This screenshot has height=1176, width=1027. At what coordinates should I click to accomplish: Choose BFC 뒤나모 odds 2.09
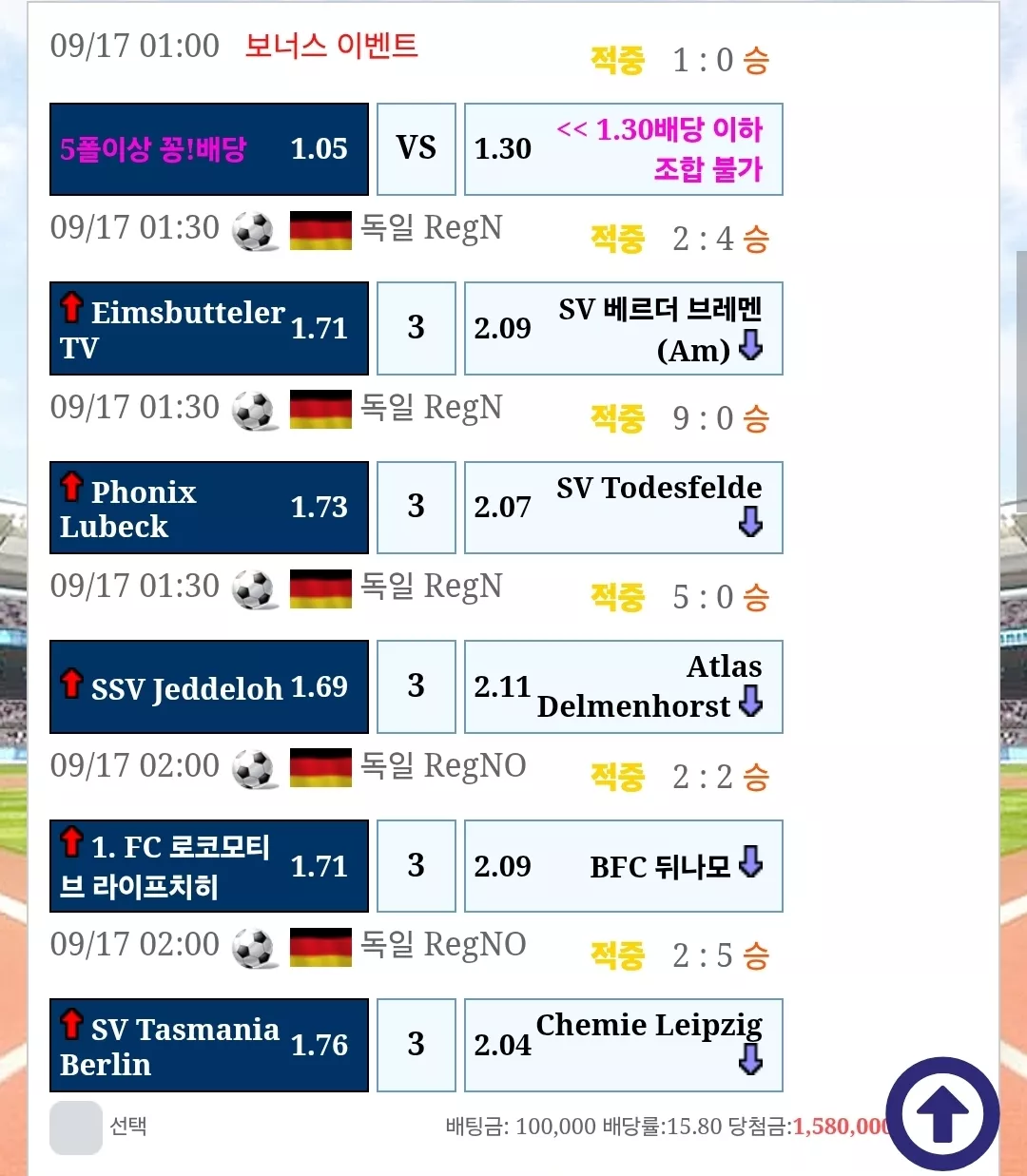point(624,866)
